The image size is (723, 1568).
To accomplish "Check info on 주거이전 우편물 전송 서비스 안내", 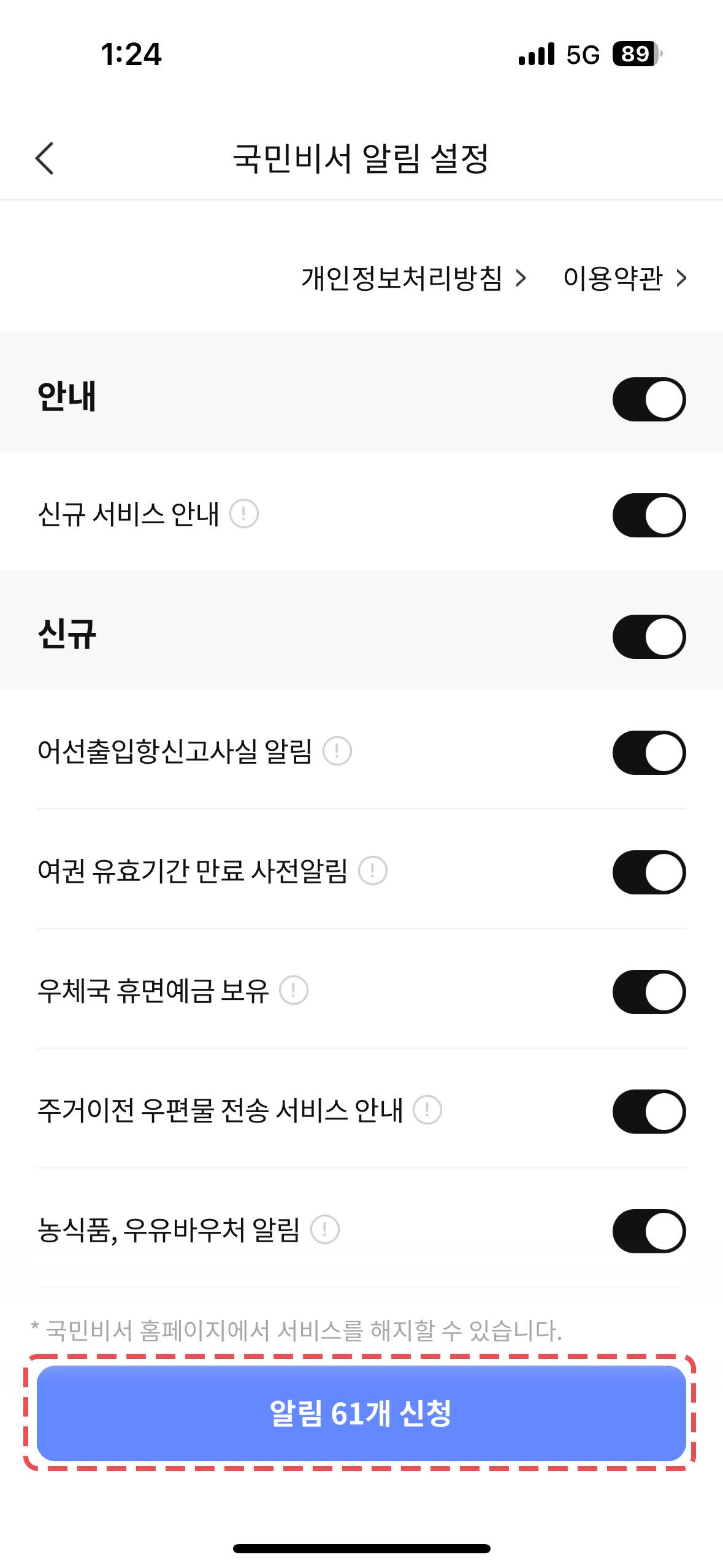I will tap(427, 1110).
